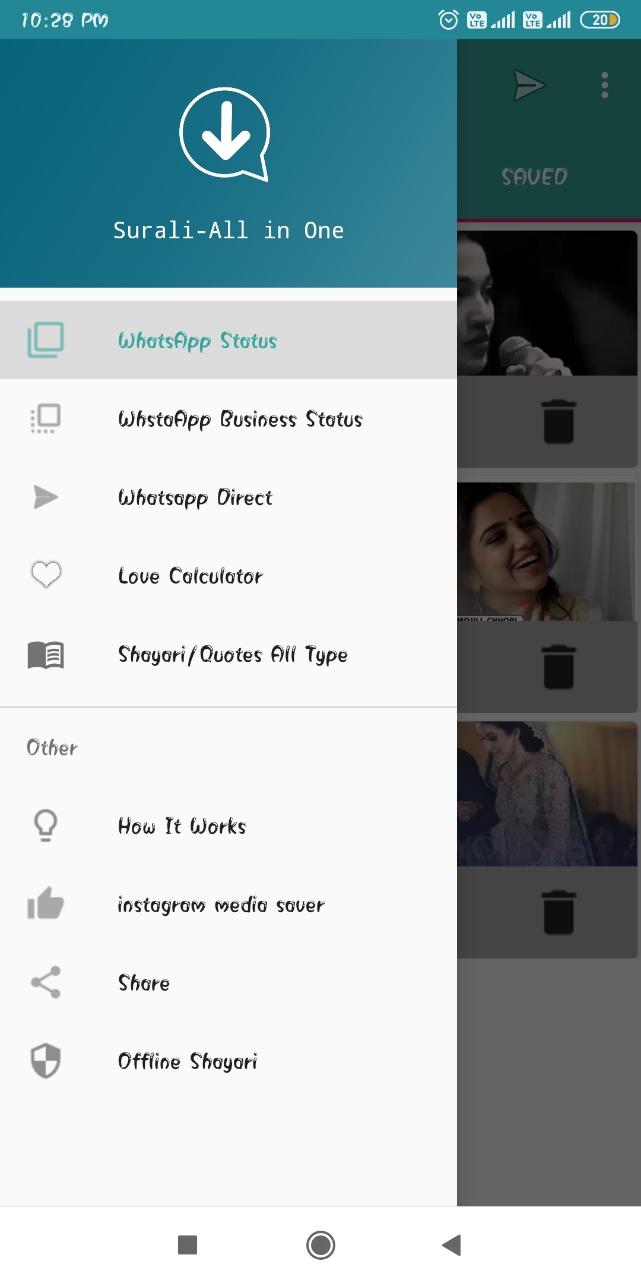Select WhstaApp Business Status
Viewport: 641px width, 1280px height.
(228, 419)
